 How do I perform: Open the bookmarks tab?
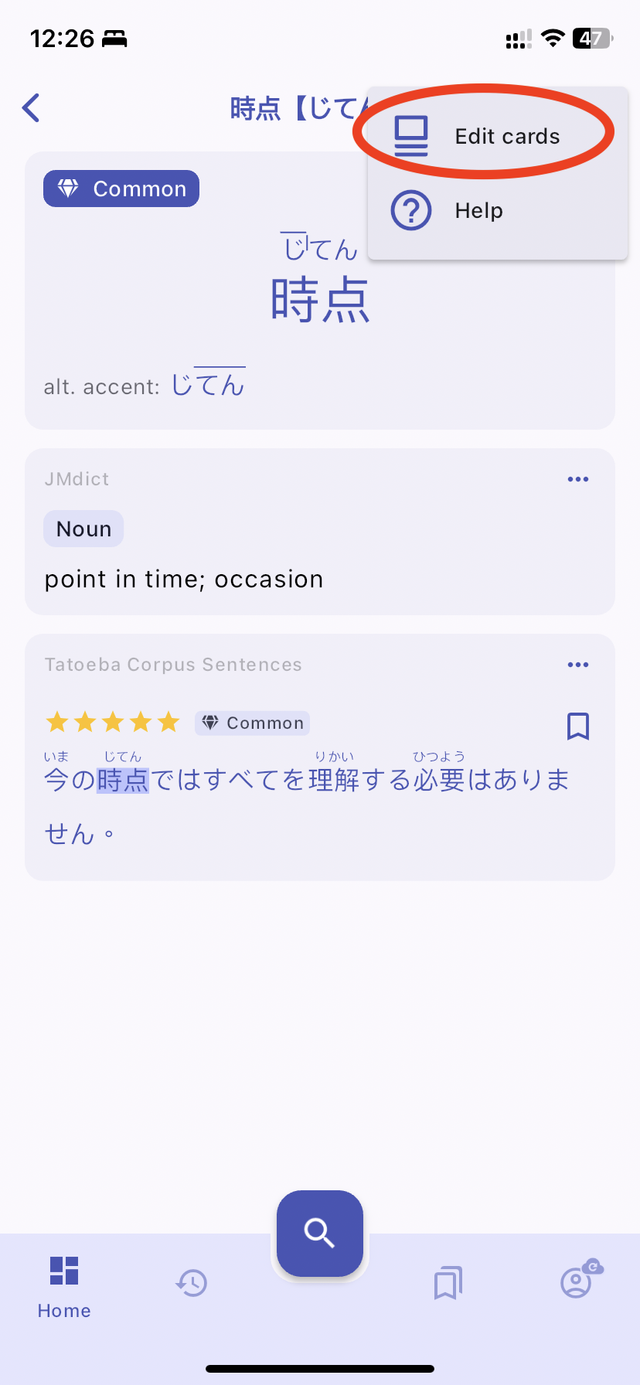[448, 1283]
